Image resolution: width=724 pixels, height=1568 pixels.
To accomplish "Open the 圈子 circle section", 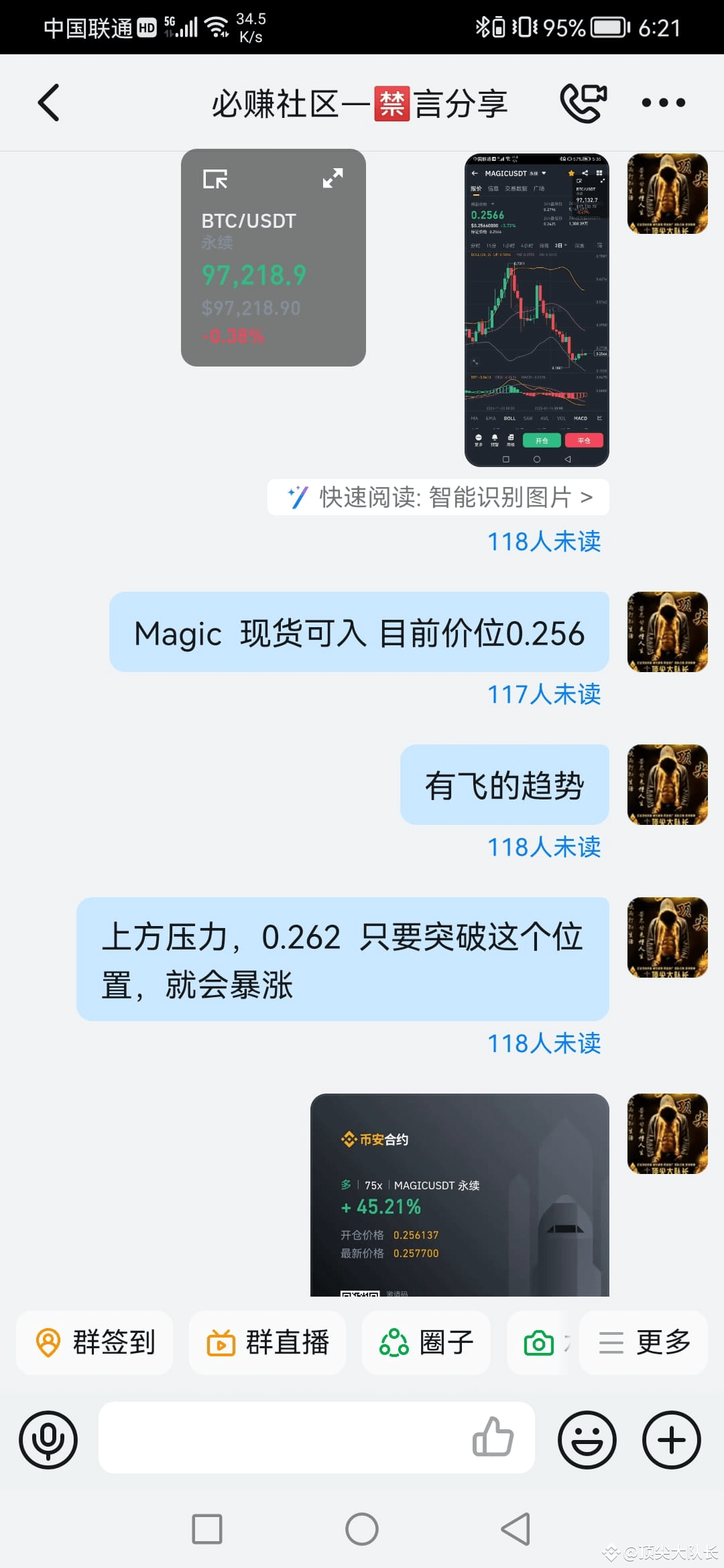I will point(426,1342).
